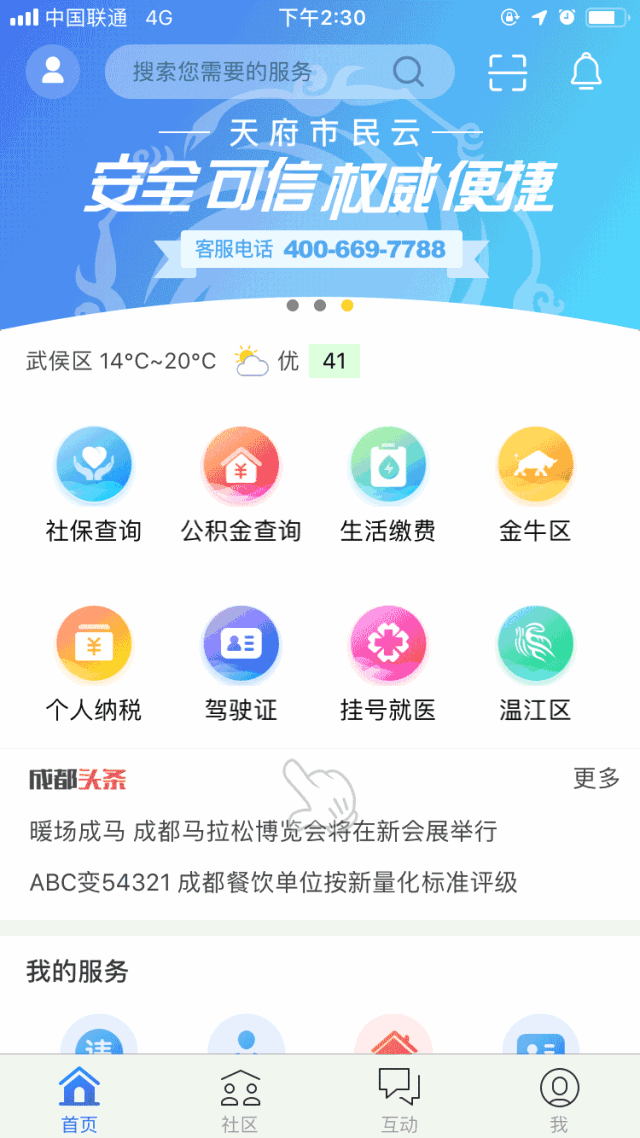Image resolution: width=640 pixels, height=1138 pixels.
Task: Open 公积金查询 service
Action: coord(241,485)
